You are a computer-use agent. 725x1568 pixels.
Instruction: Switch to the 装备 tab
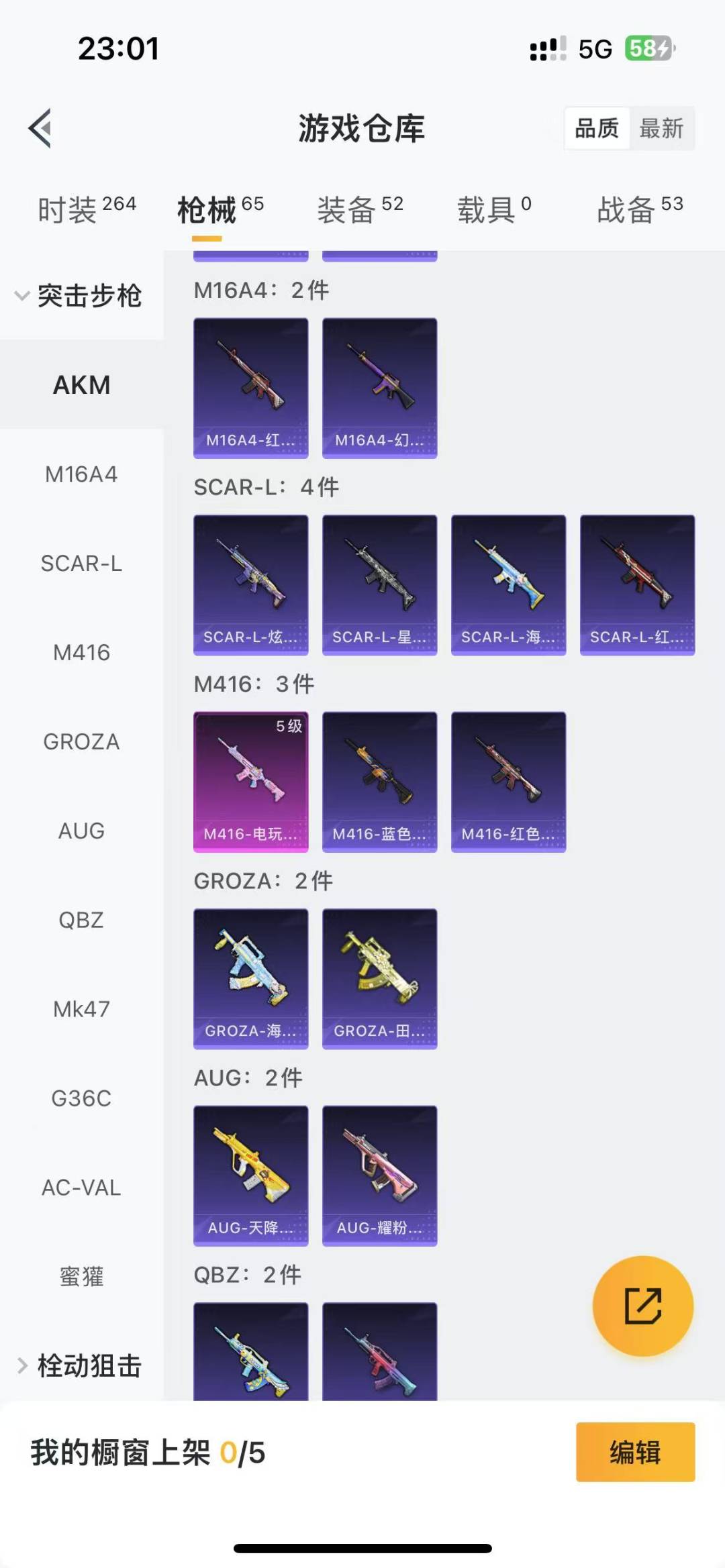[x=360, y=210]
